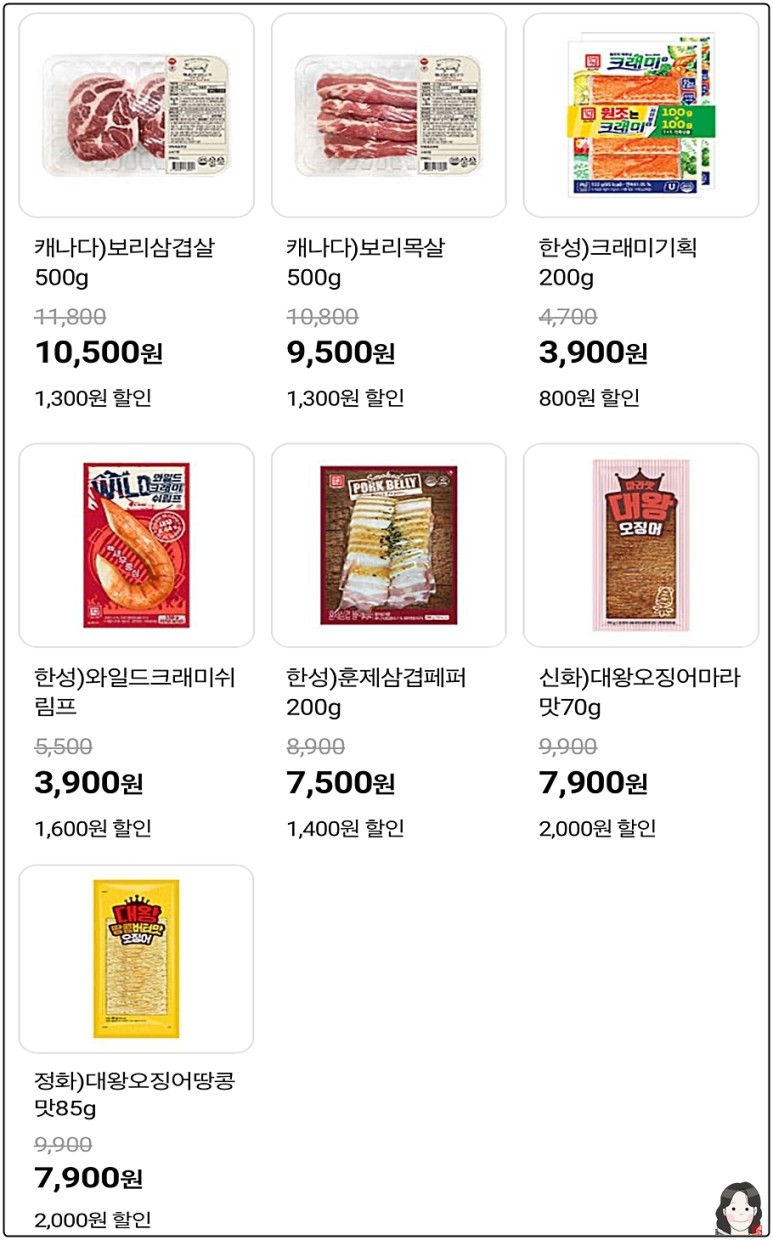Open the 정화)대왕오징어땅콩맛85g item
This screenshot has height=1240, width=773.
[x=136, y=958]
